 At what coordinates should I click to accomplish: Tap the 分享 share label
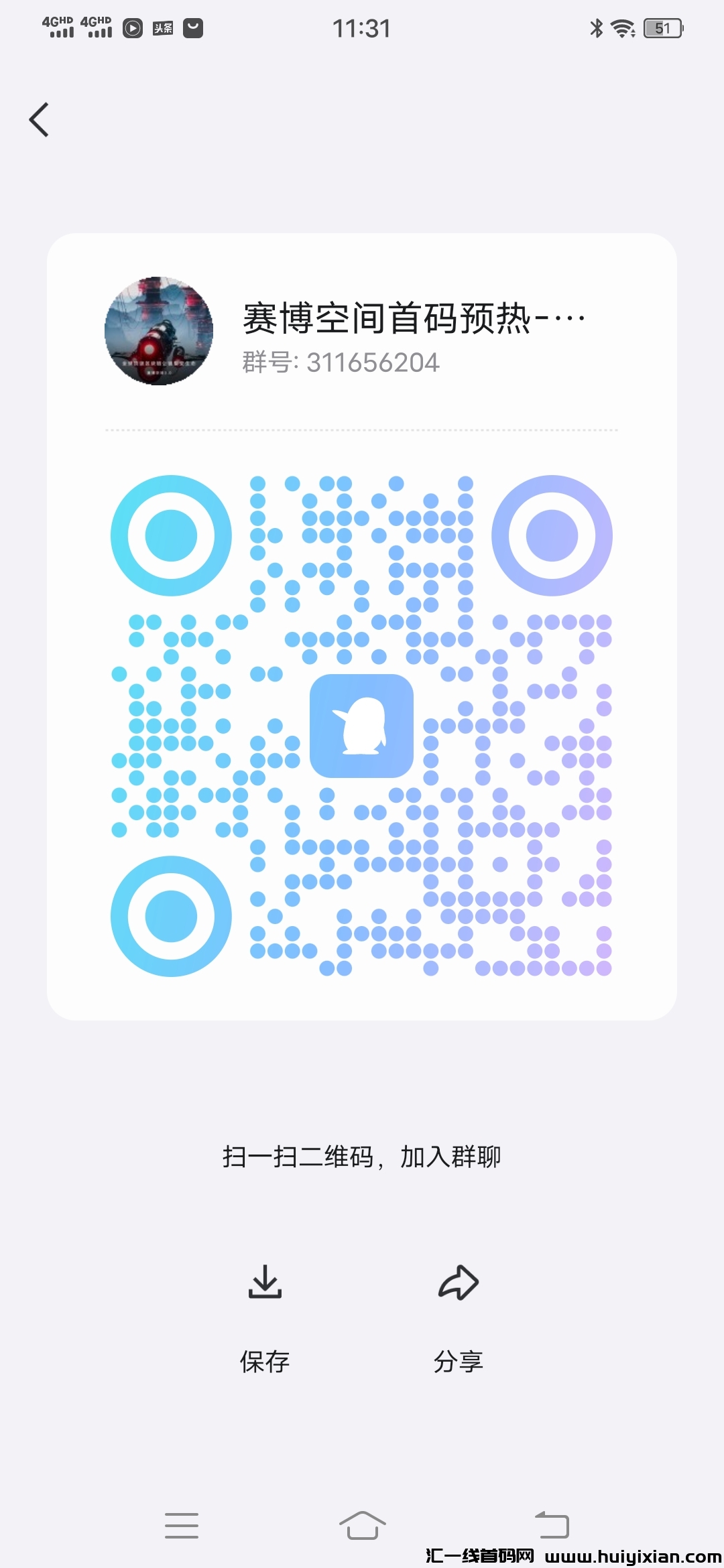tap(459, 1360)
